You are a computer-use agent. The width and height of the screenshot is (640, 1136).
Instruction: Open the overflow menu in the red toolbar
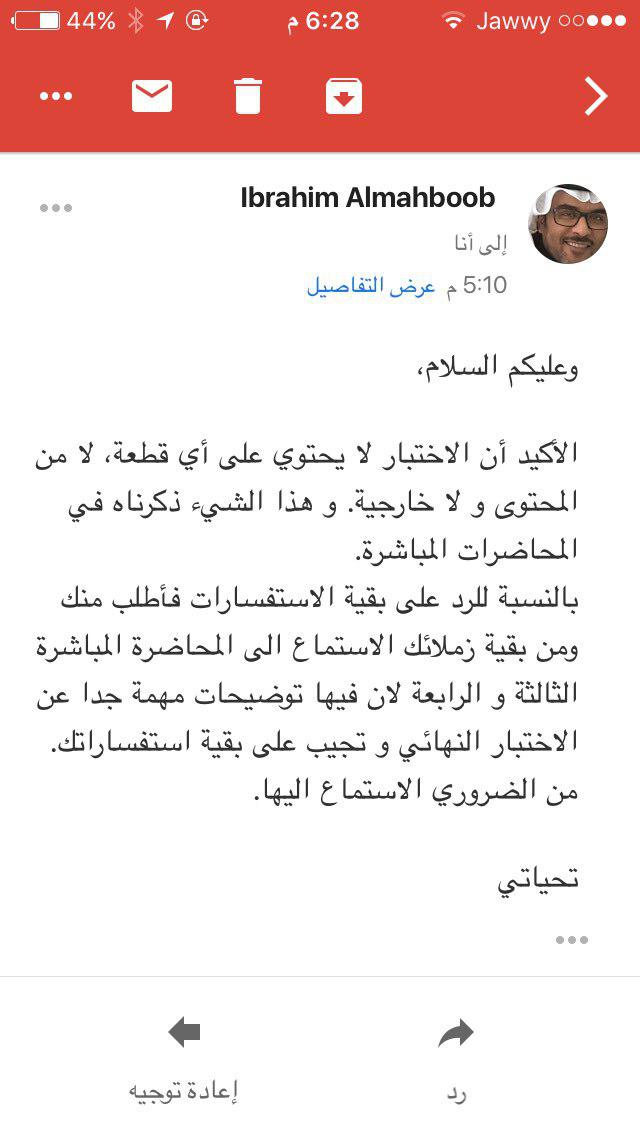click(56, 96)
